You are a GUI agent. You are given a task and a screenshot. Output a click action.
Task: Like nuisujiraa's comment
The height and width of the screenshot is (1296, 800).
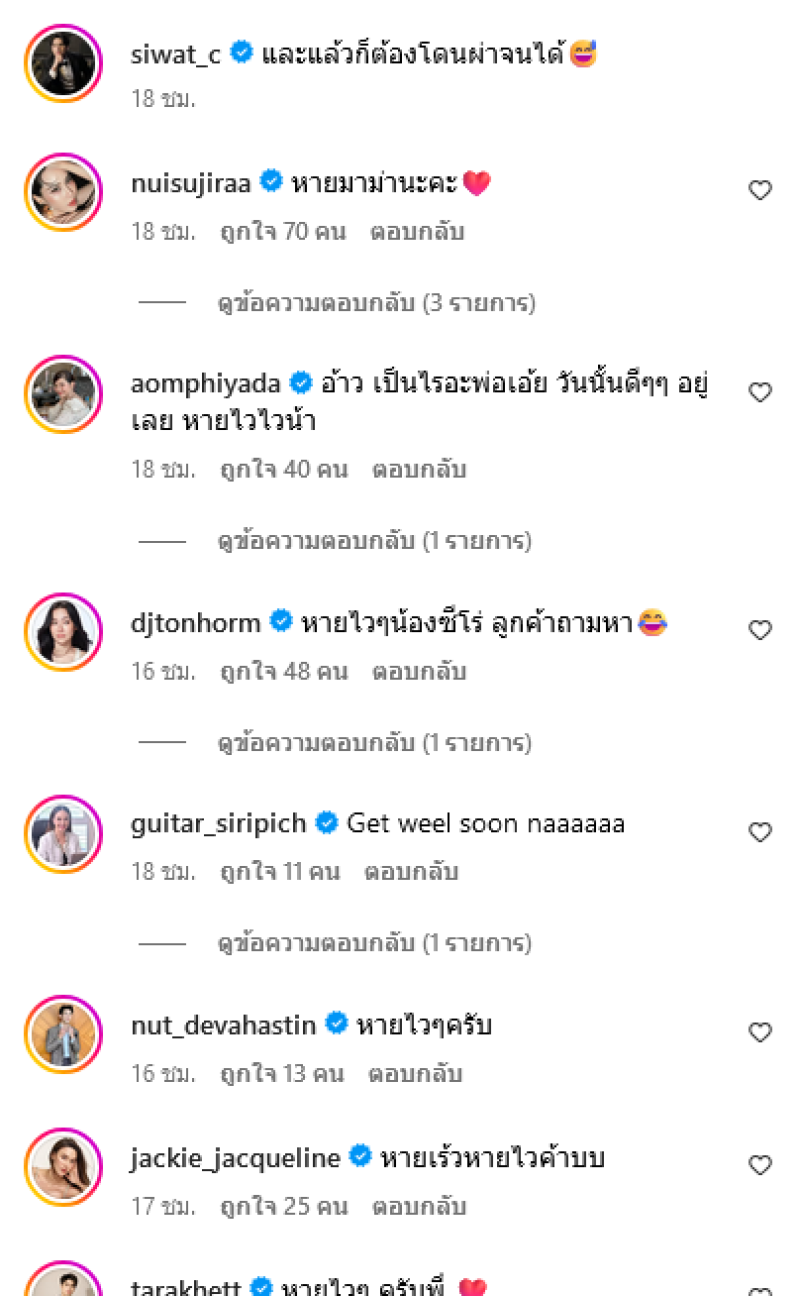click(x=760, y=190)
